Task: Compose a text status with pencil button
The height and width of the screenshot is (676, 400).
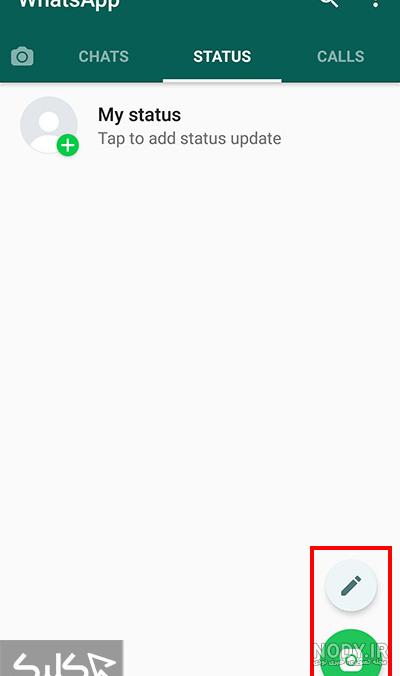Action: pyautogui.click(x=351, y=585)
